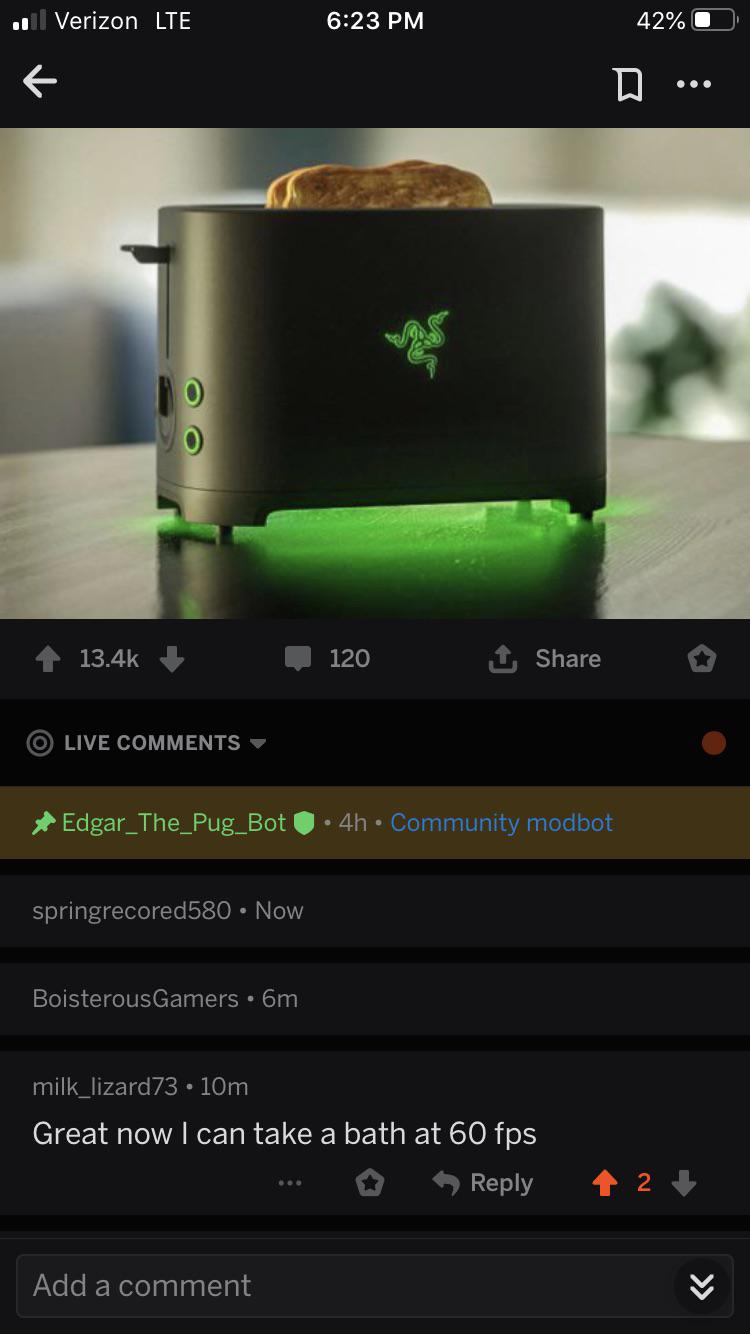Downvote the toaster post
750x1334 pixels.
(172, 658)
